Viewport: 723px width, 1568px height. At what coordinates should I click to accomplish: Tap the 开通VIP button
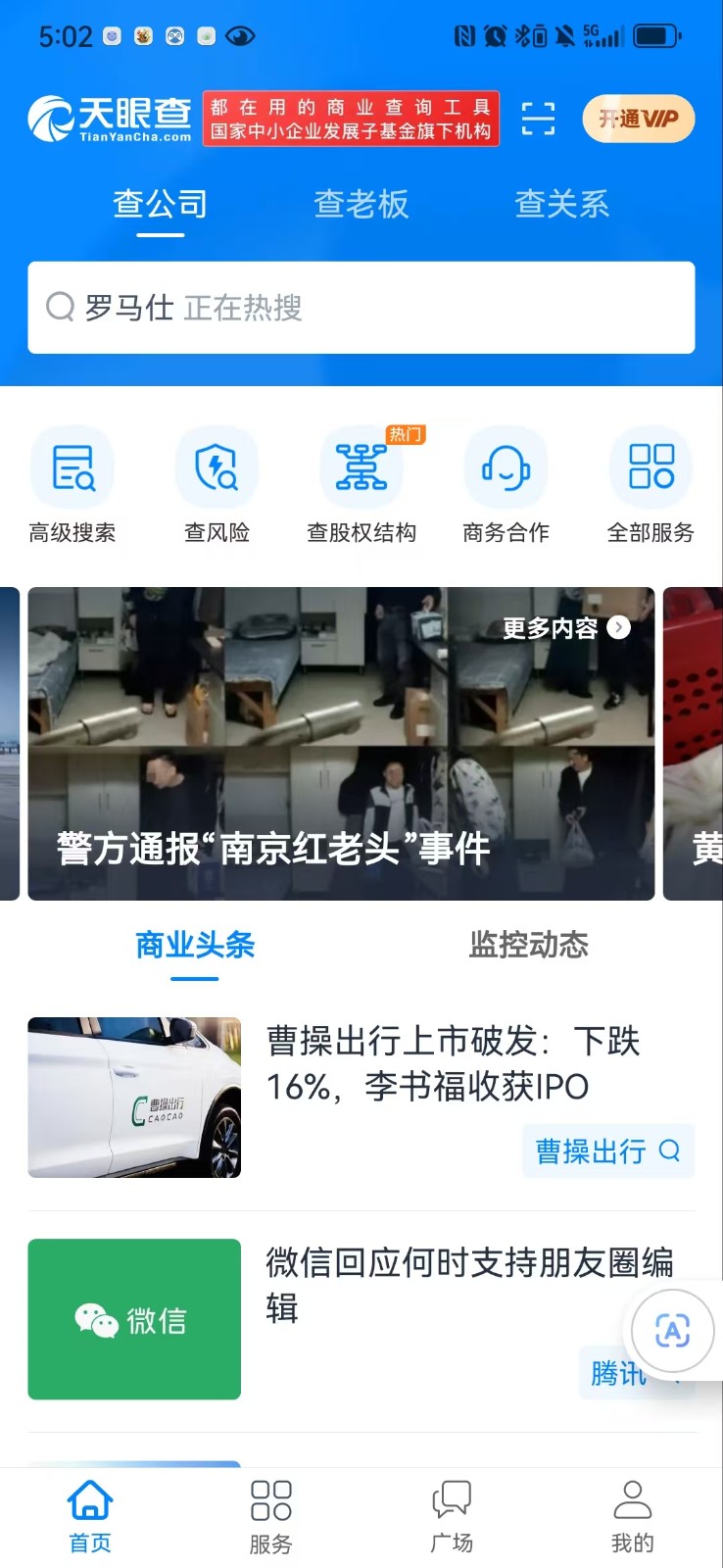click(638, 119)
